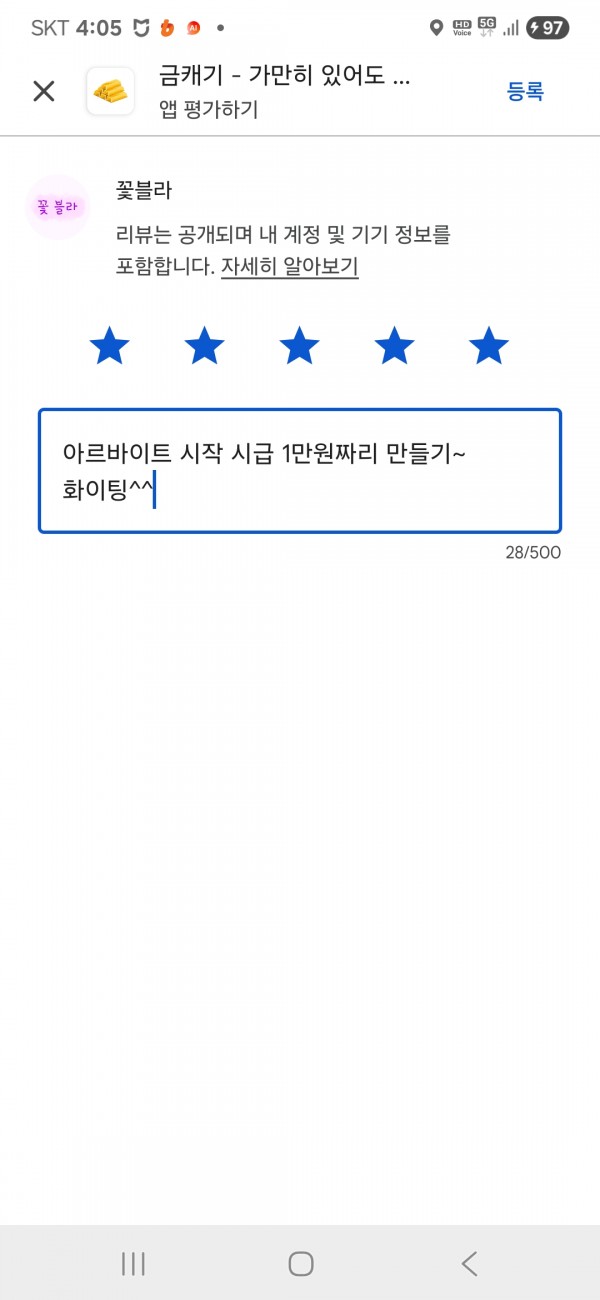Focus the review text field
This screenshot has width=600, height=1300.
[300, 471]
